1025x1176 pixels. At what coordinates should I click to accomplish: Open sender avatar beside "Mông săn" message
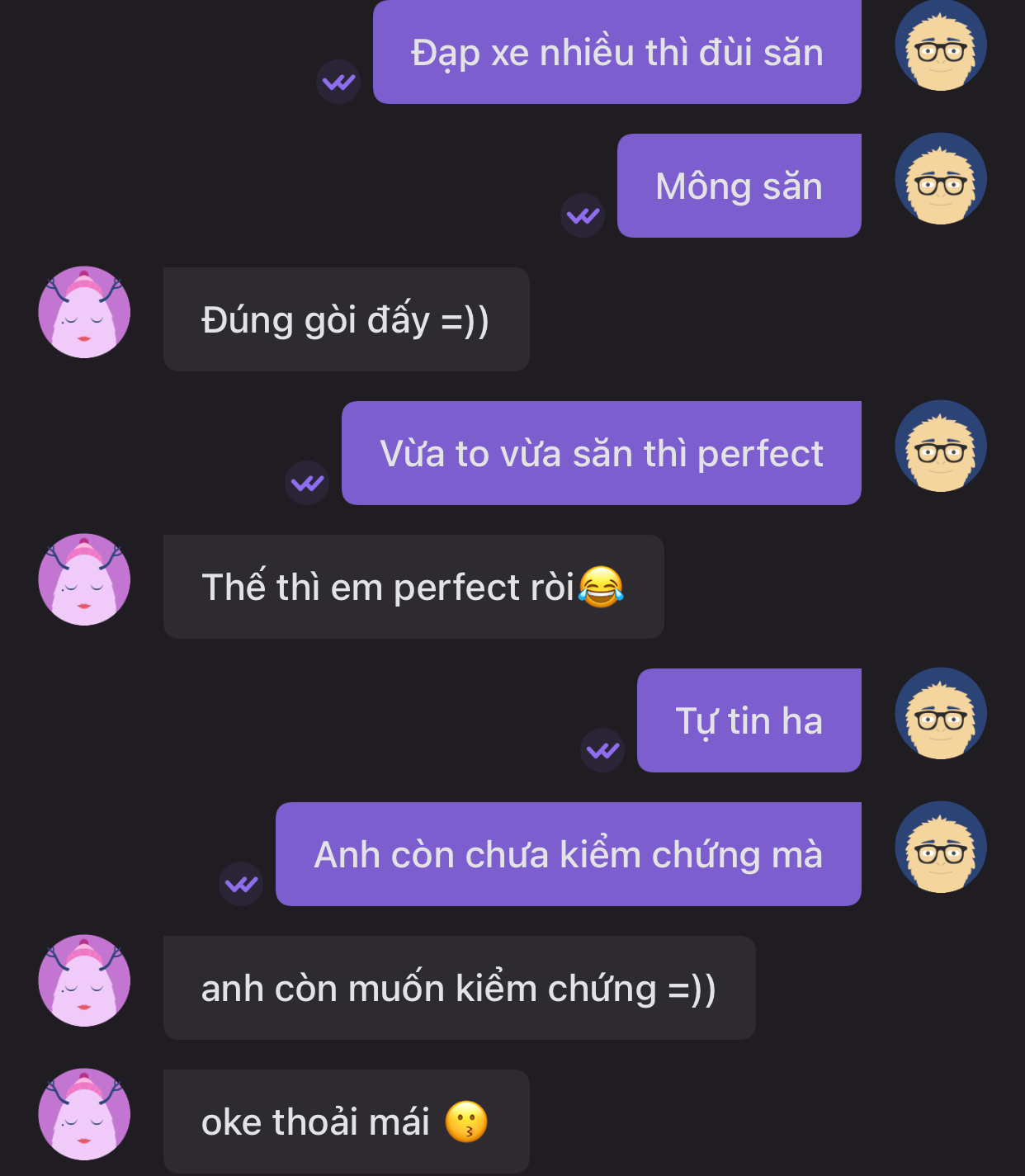(x=940, y=179)
